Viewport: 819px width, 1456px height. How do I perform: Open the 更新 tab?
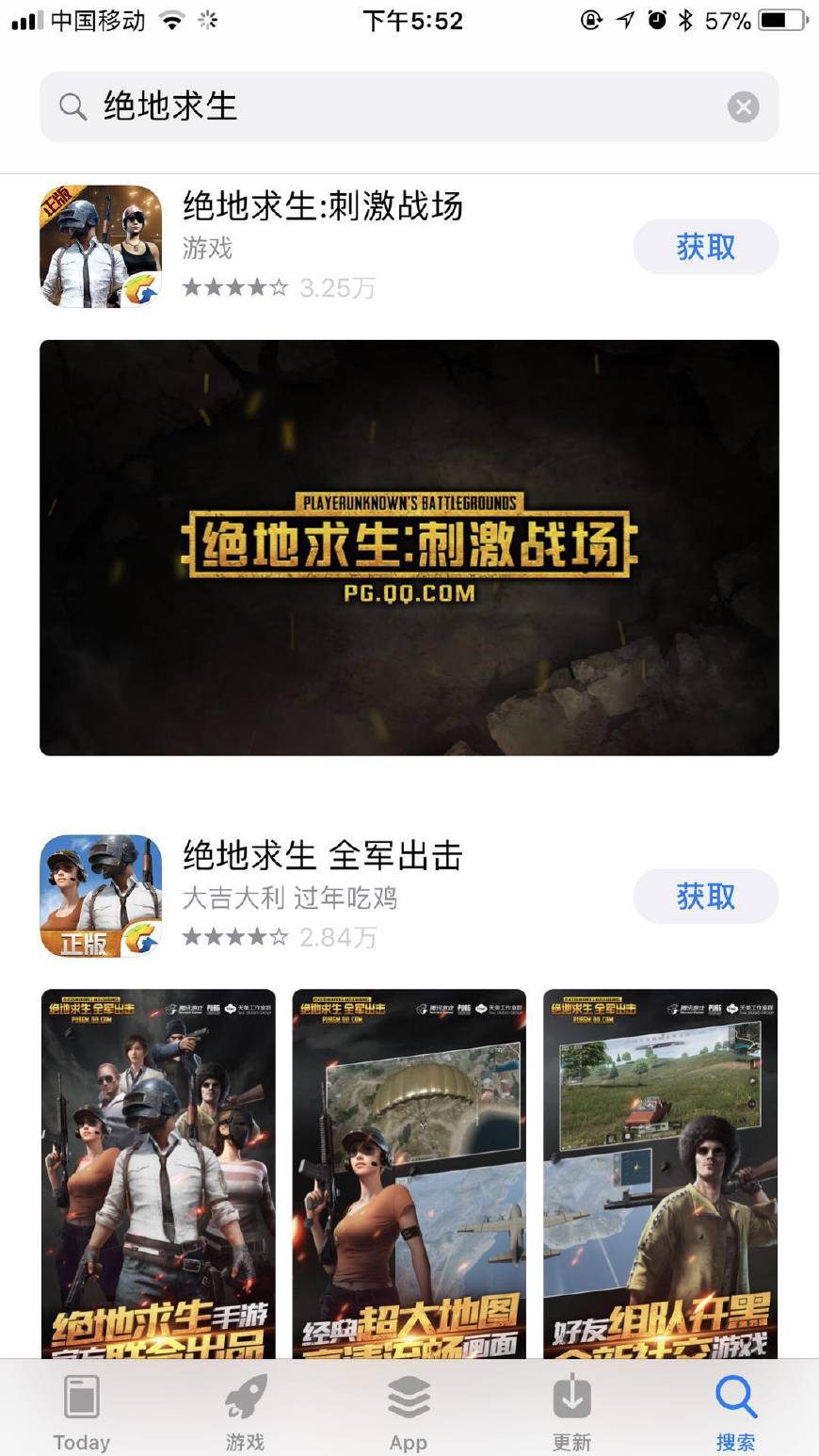pos(571,1412)
